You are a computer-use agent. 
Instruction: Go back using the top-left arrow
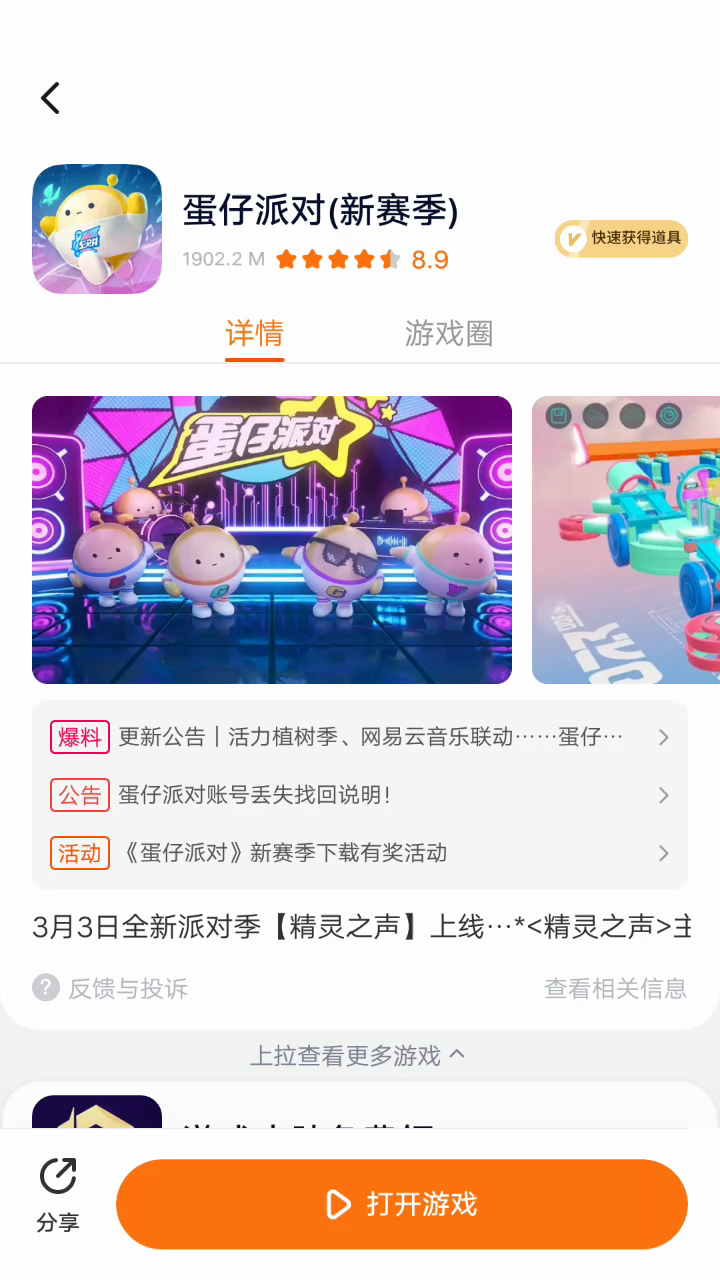(51, 98)
